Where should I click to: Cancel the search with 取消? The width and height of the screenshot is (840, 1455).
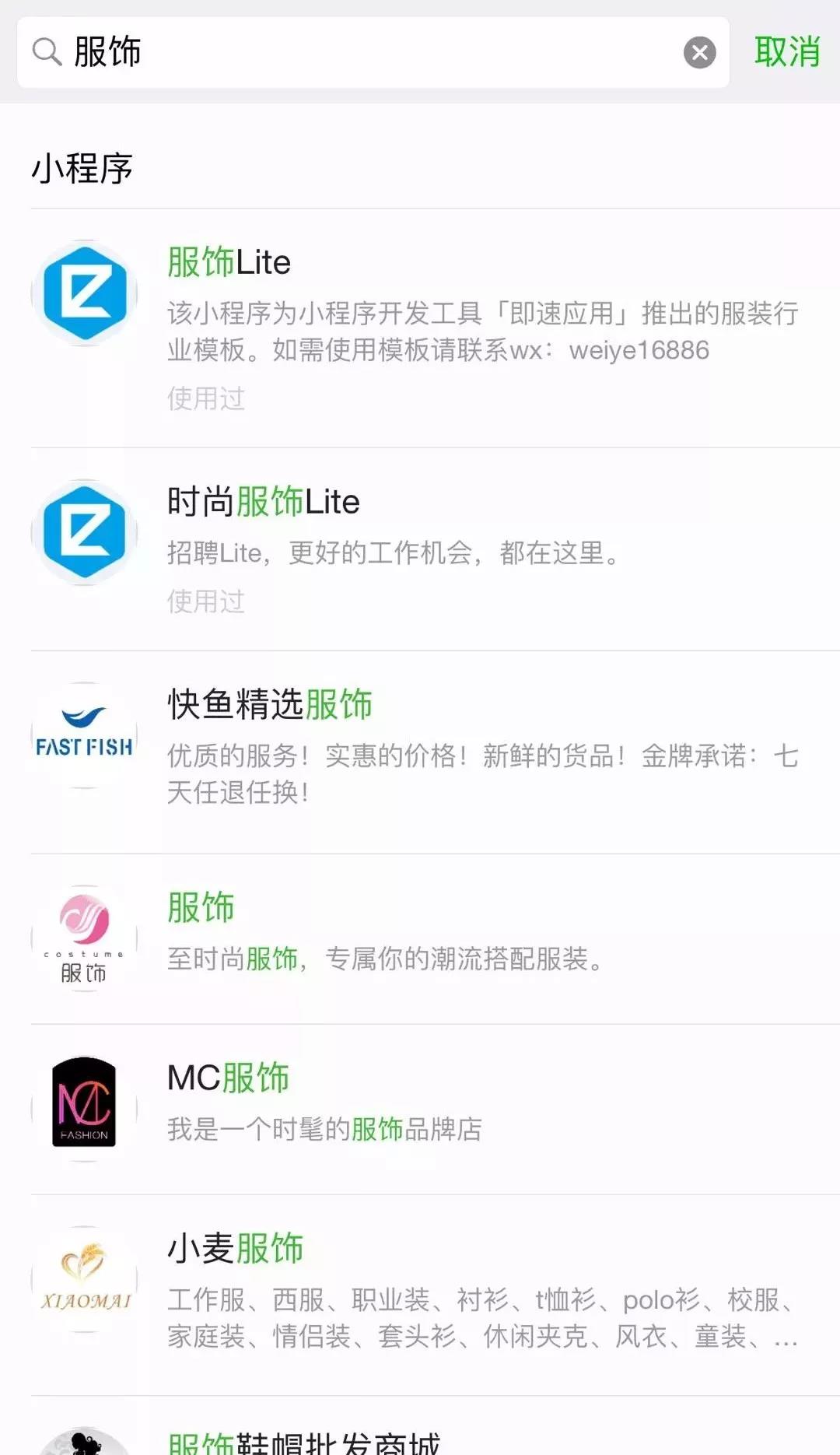point(787,52)
